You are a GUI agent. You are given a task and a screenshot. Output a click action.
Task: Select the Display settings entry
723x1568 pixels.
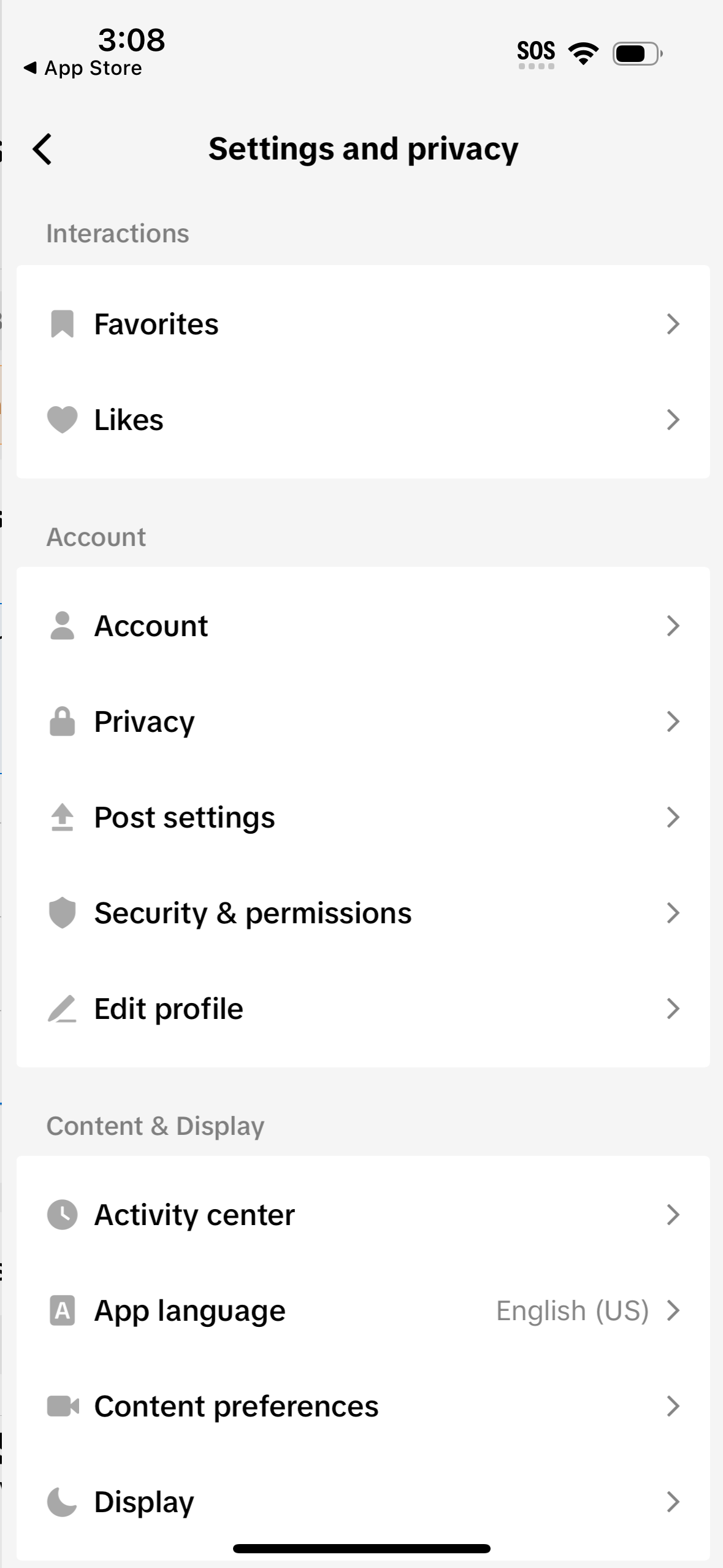(x=362, y=1501)
